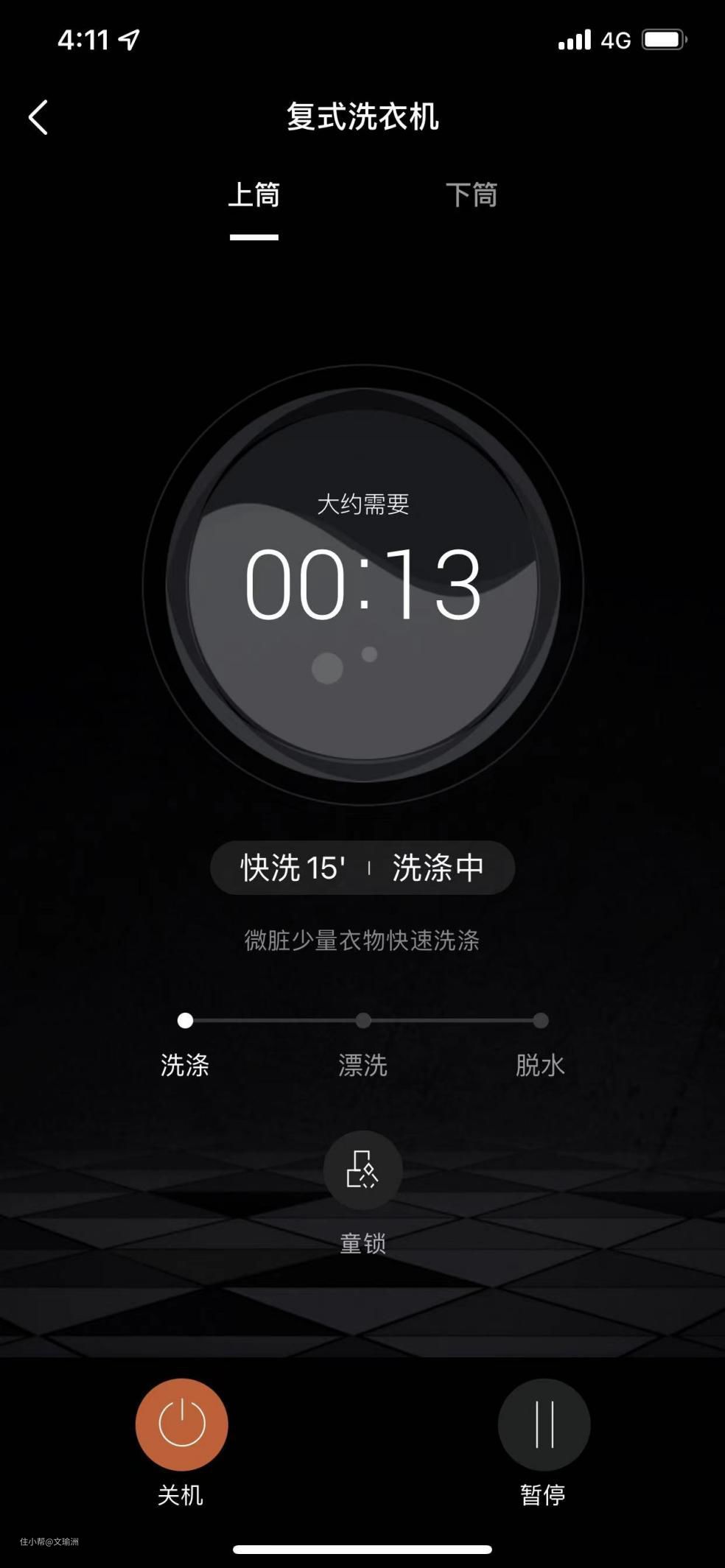Switch to the 下筒 tab
725x1568 pixels.
pos(472,195)
